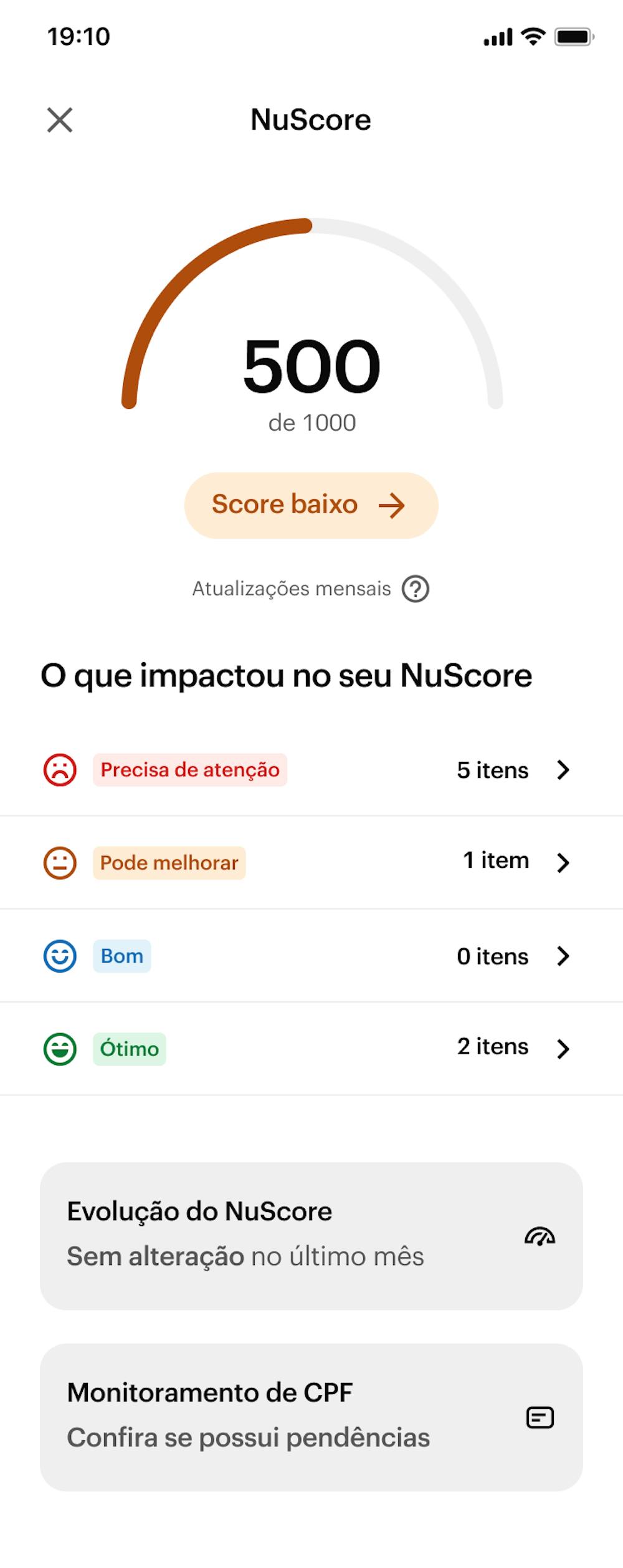Close the NuScore screen
Viewport: 623px width, 1568px height.
coord(60,120)
